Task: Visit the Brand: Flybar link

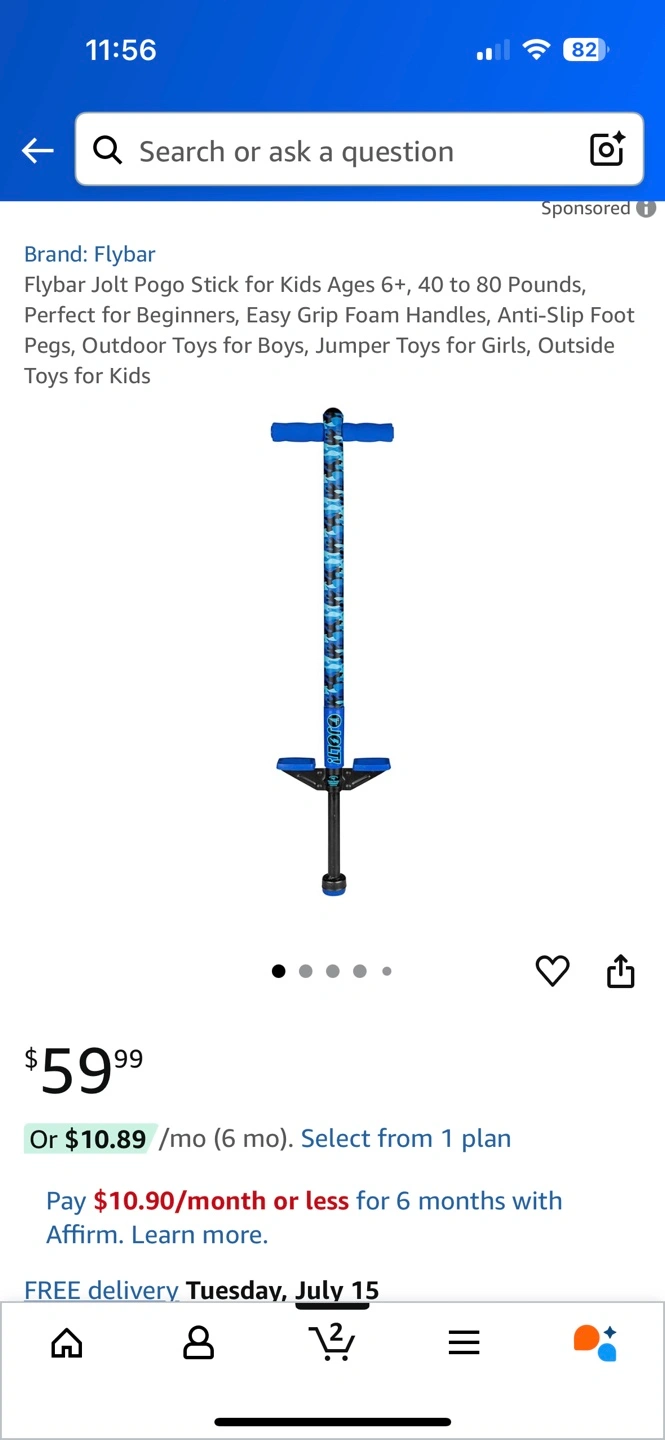Action: tap(90, 254)
